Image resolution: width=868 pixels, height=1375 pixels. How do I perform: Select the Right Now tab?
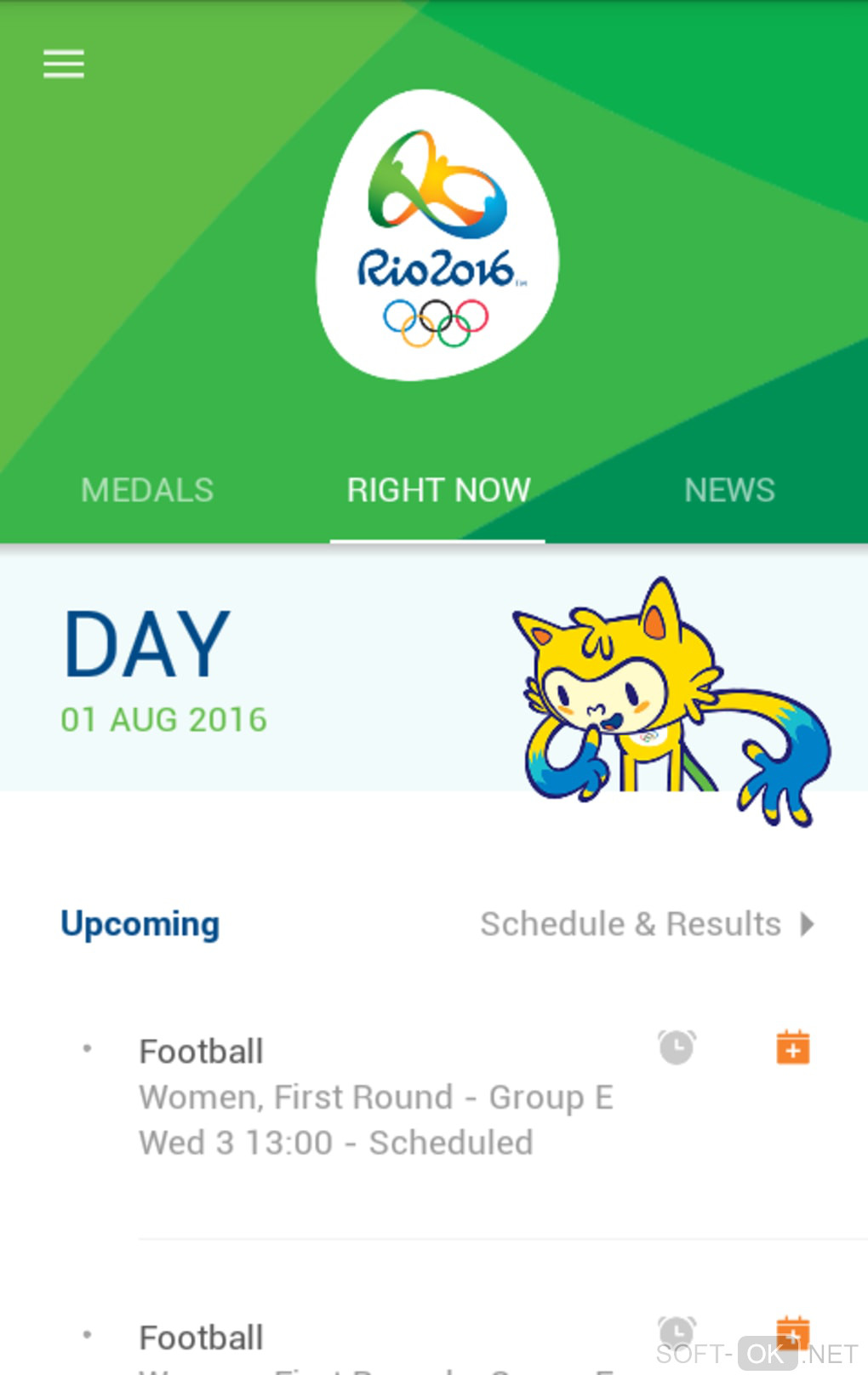click(437, 490)
